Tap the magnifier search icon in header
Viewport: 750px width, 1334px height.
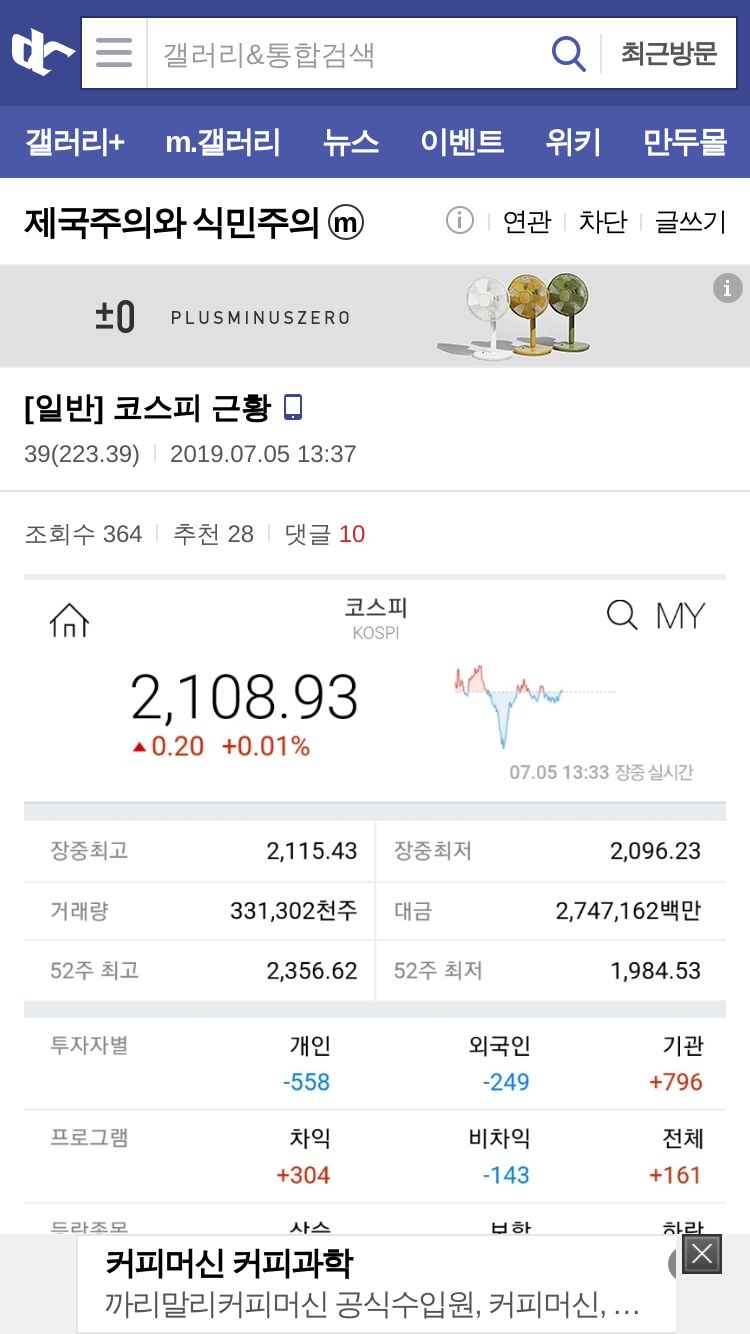click(568, 54)
